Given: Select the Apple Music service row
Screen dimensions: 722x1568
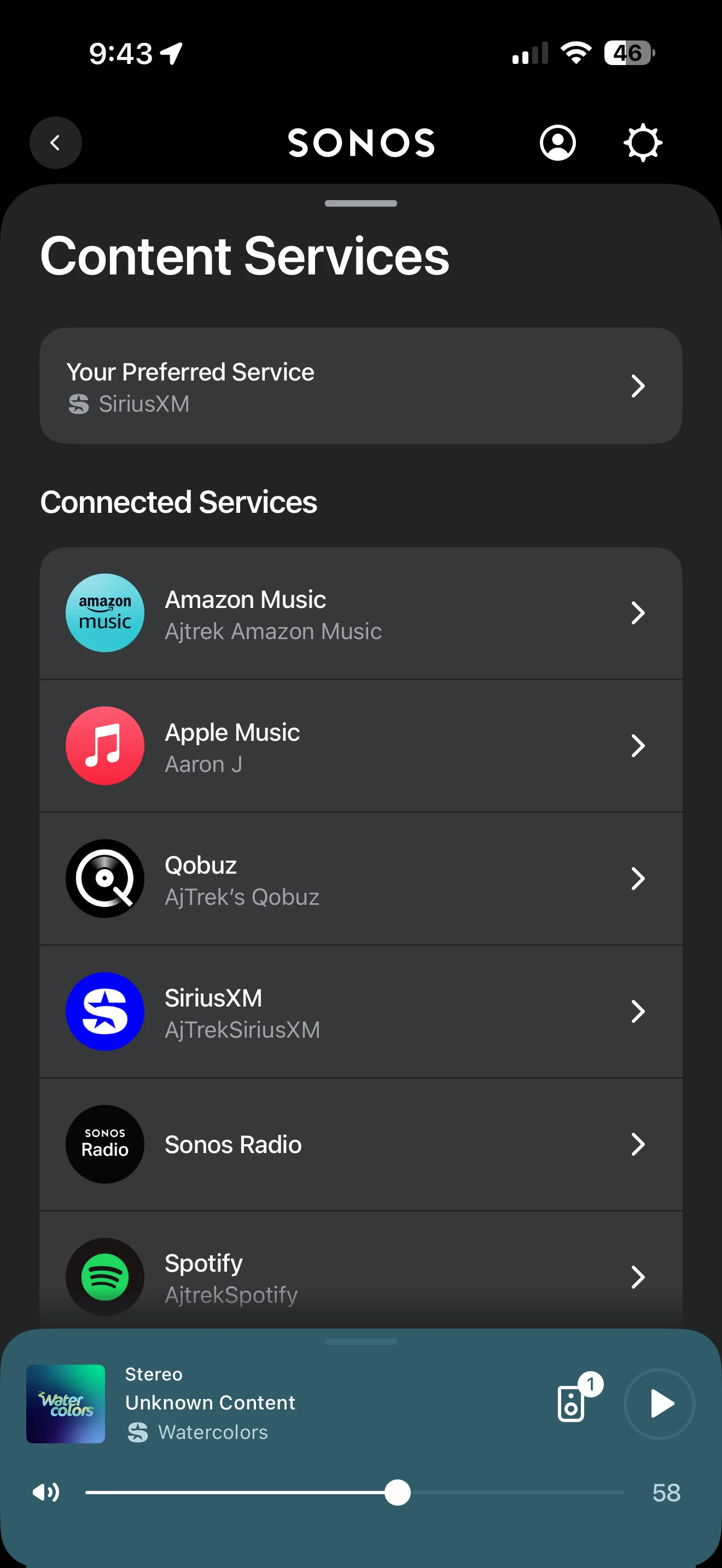Looking at the screenshot, I should (360, 746).
